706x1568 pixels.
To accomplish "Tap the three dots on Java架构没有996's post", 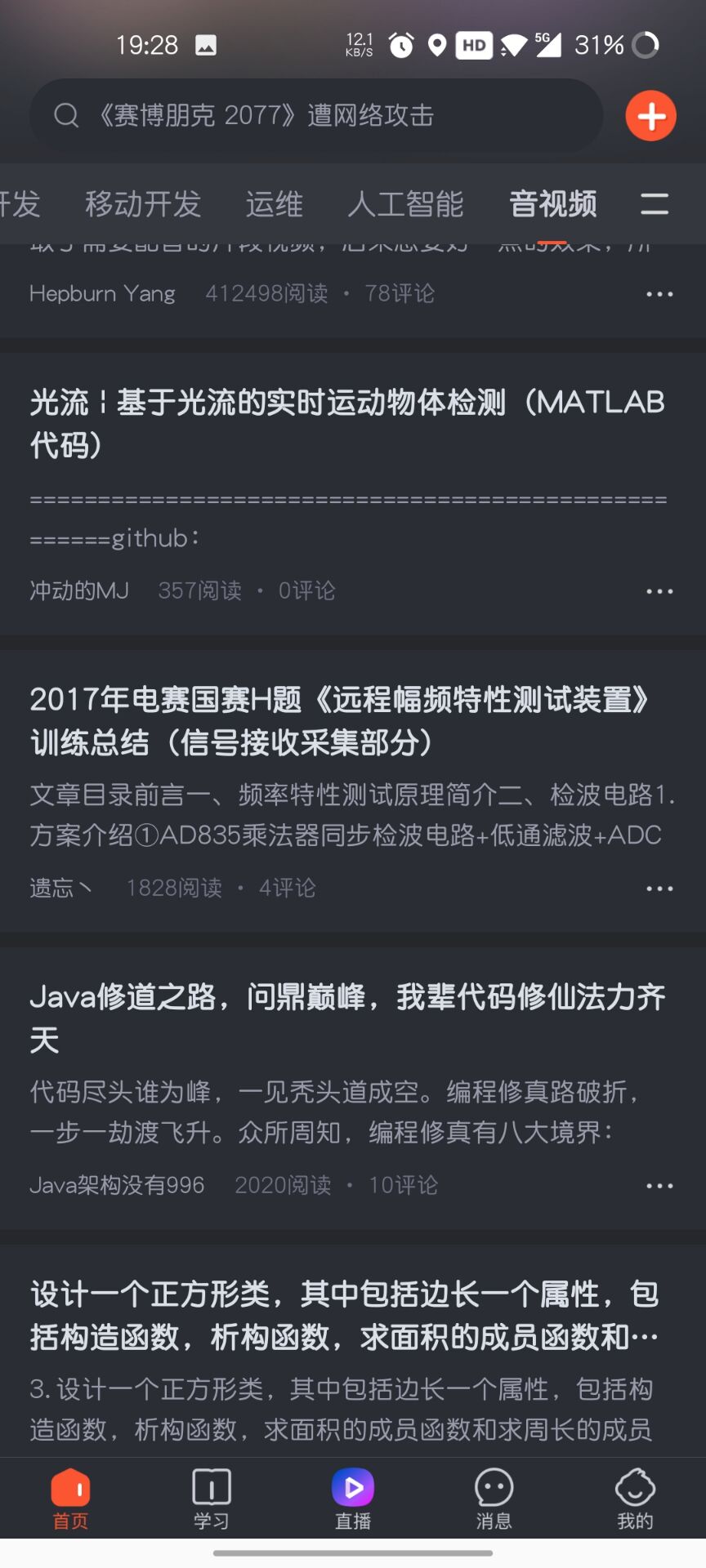I will click(x=659, y=1186).
